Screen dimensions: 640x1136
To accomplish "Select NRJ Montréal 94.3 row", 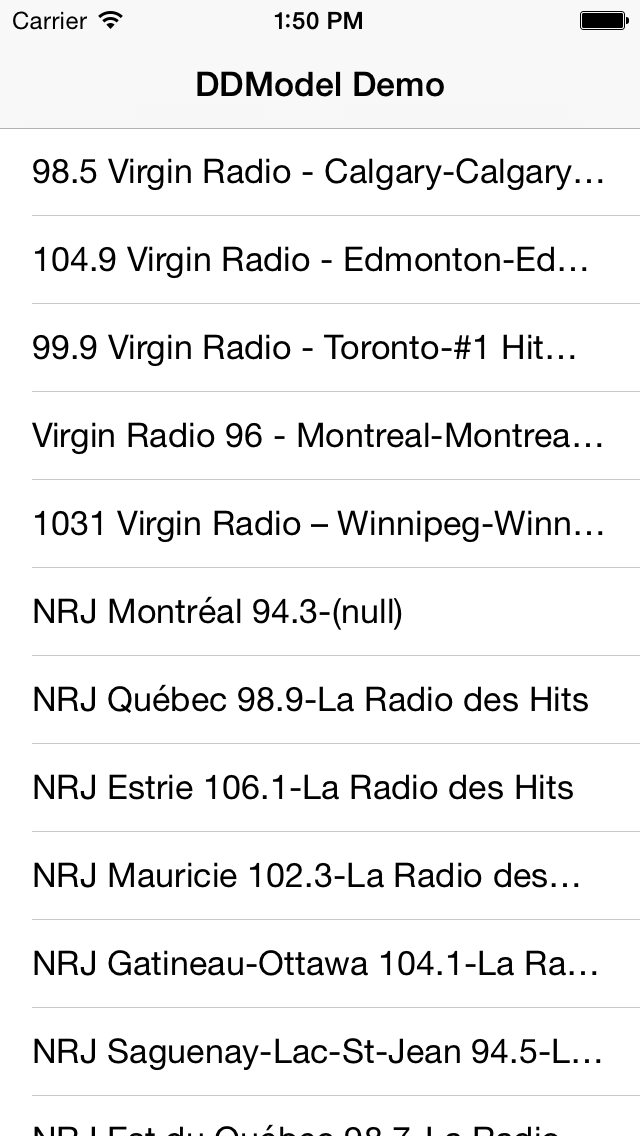I will 218,612.
